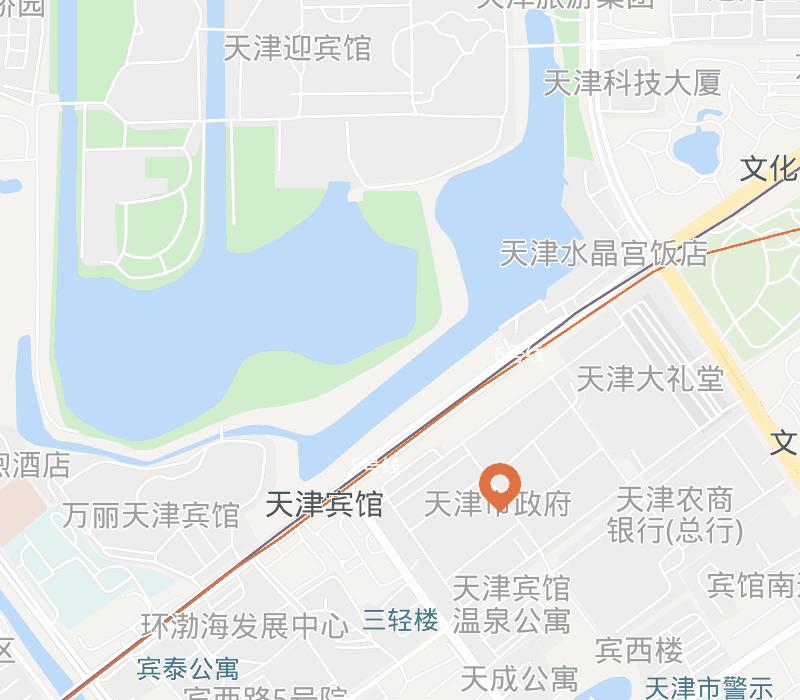The image size is (800, 700).
Task: Open 环渤海发展中心 on the map
Action: tap(245, 626)
